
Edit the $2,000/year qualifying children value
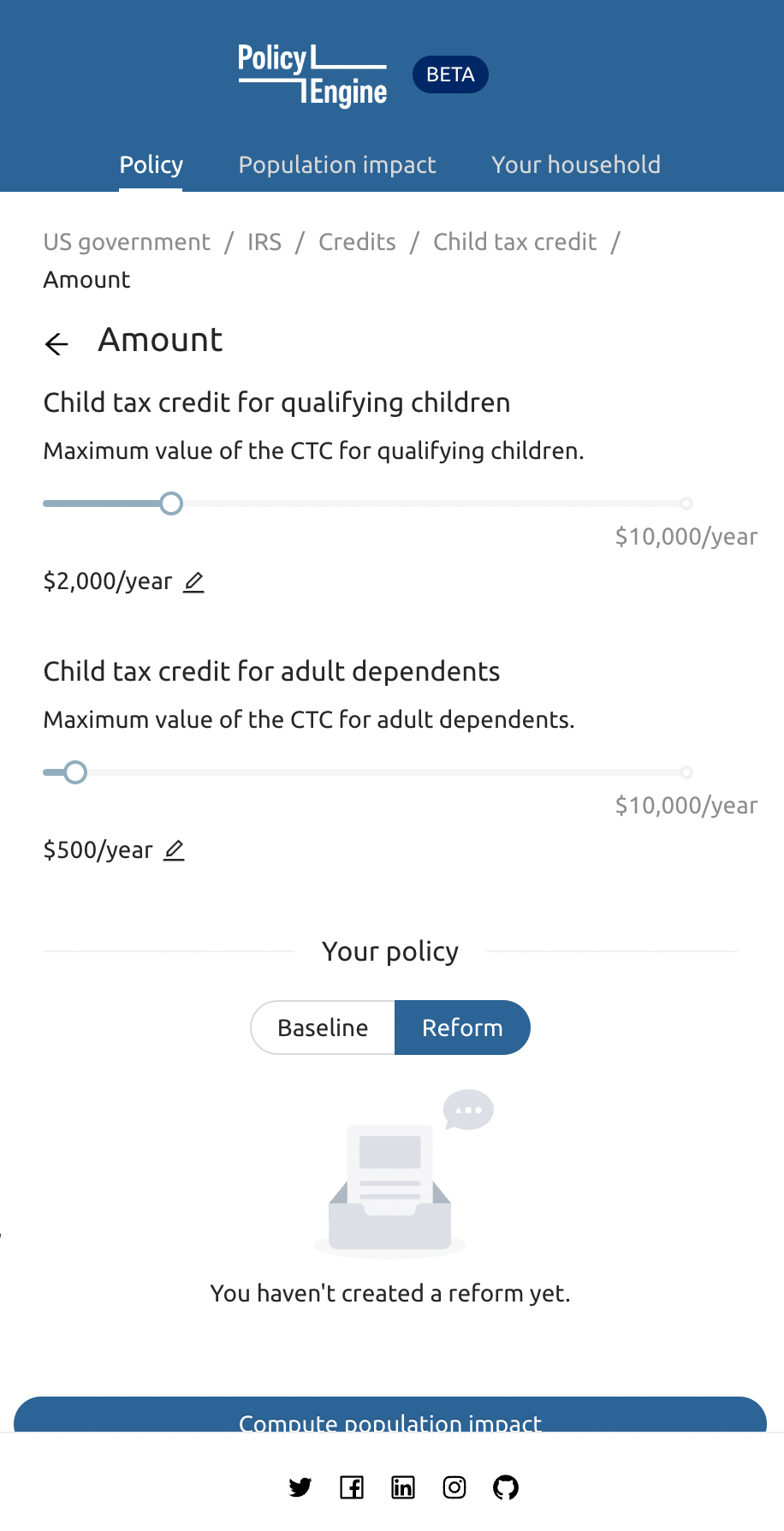click(x=193, y=581)
